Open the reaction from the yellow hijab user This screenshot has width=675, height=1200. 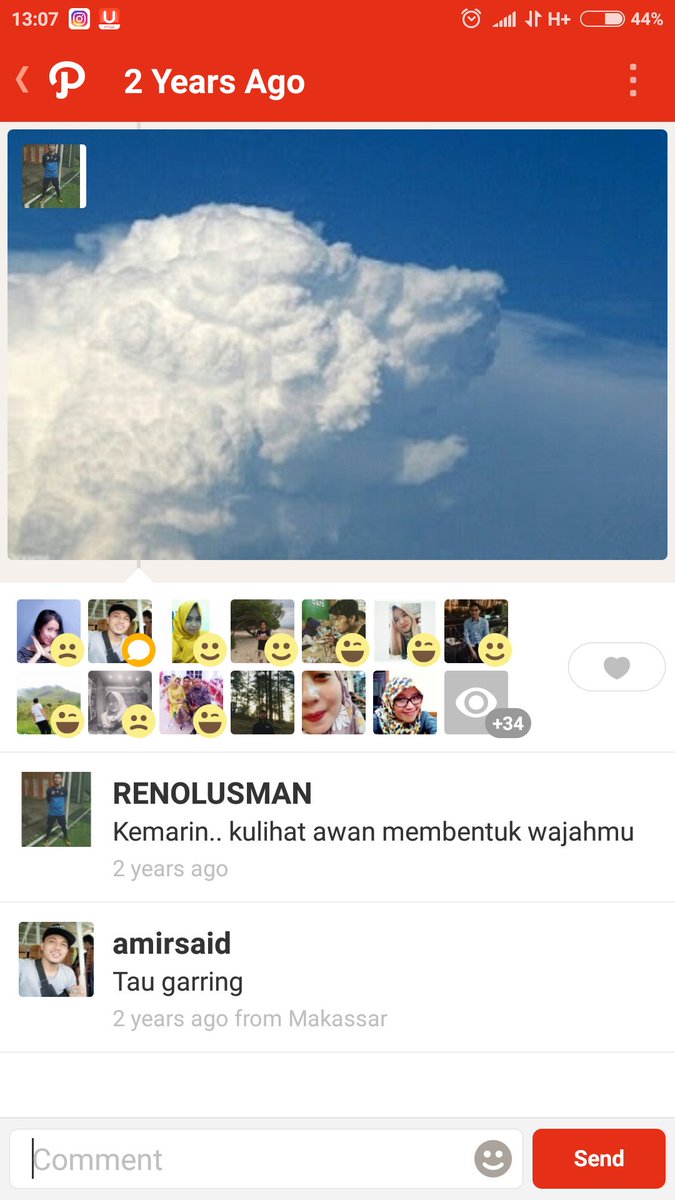(x=192, y=631)
